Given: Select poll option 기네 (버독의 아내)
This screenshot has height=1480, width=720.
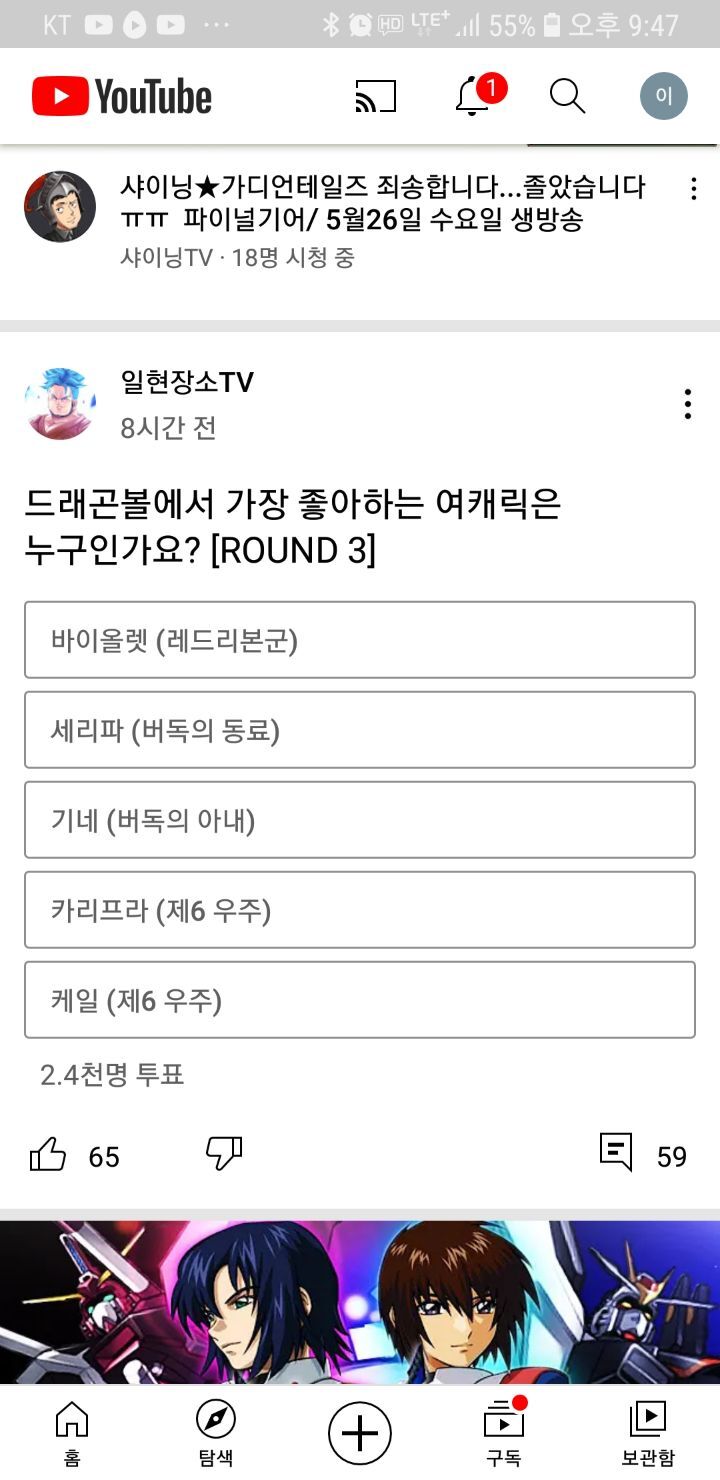Looking at the screenshot, I should 360,820.
